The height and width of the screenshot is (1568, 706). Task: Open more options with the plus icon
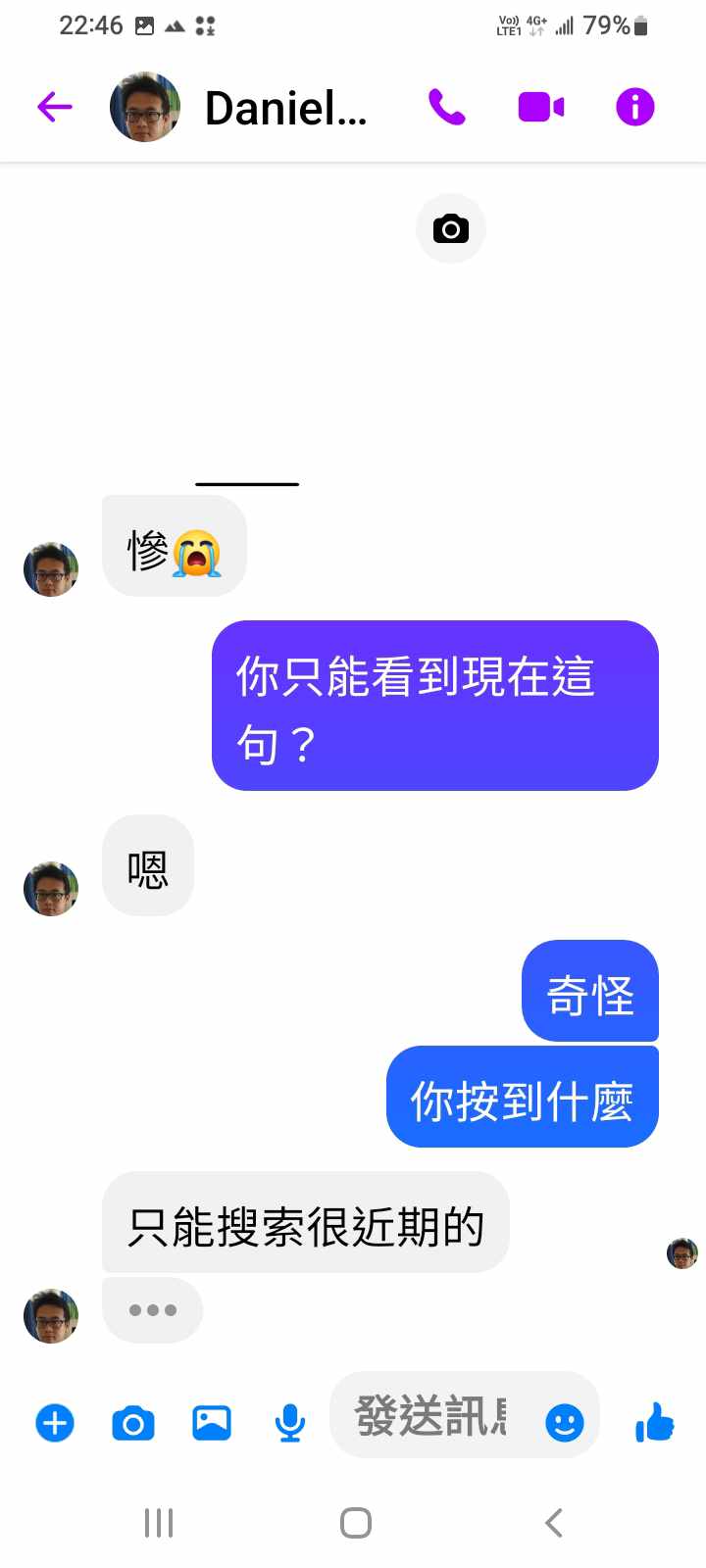55,1422
